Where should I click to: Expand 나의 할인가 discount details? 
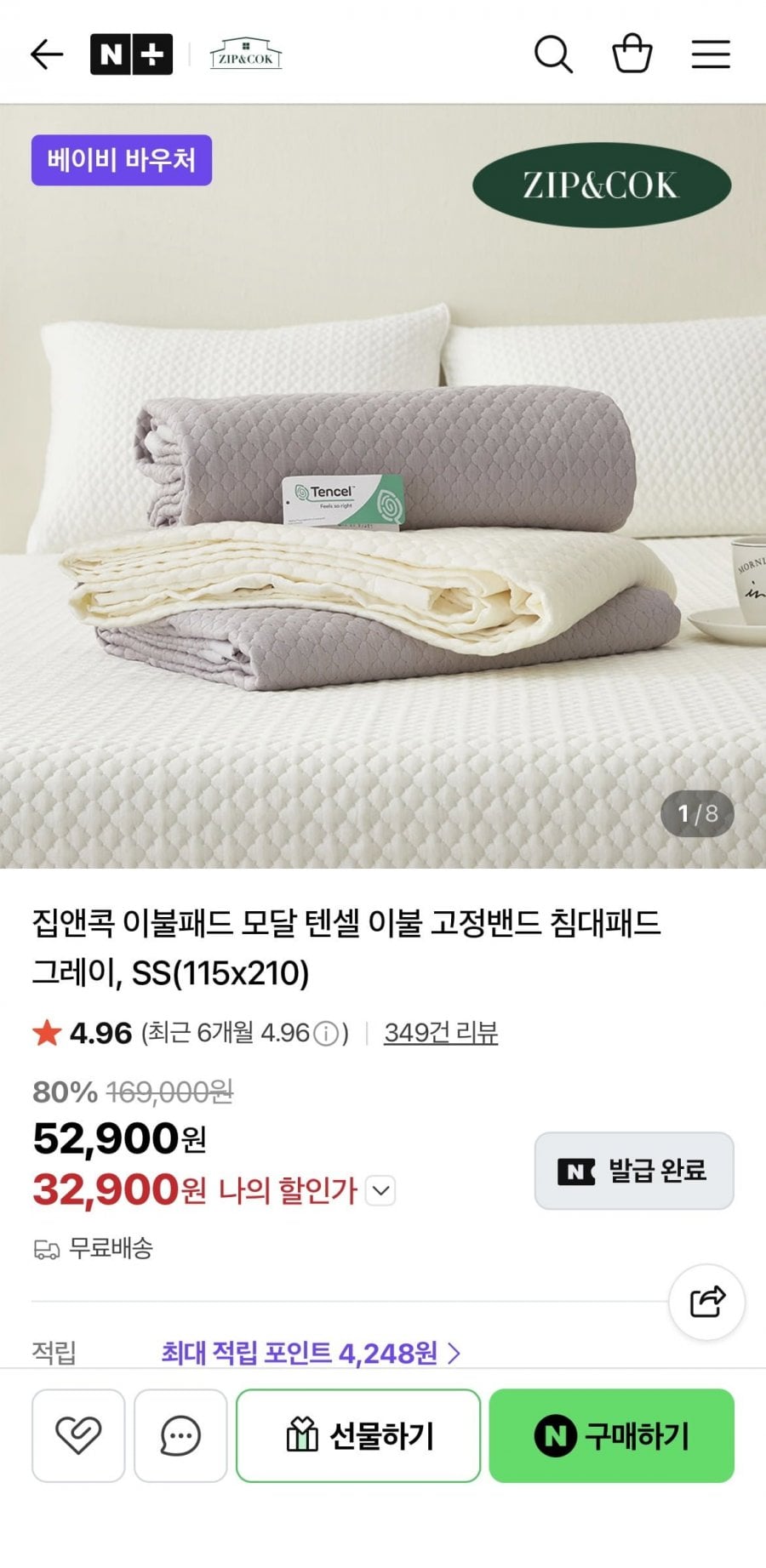click(x=380, y=1190)
